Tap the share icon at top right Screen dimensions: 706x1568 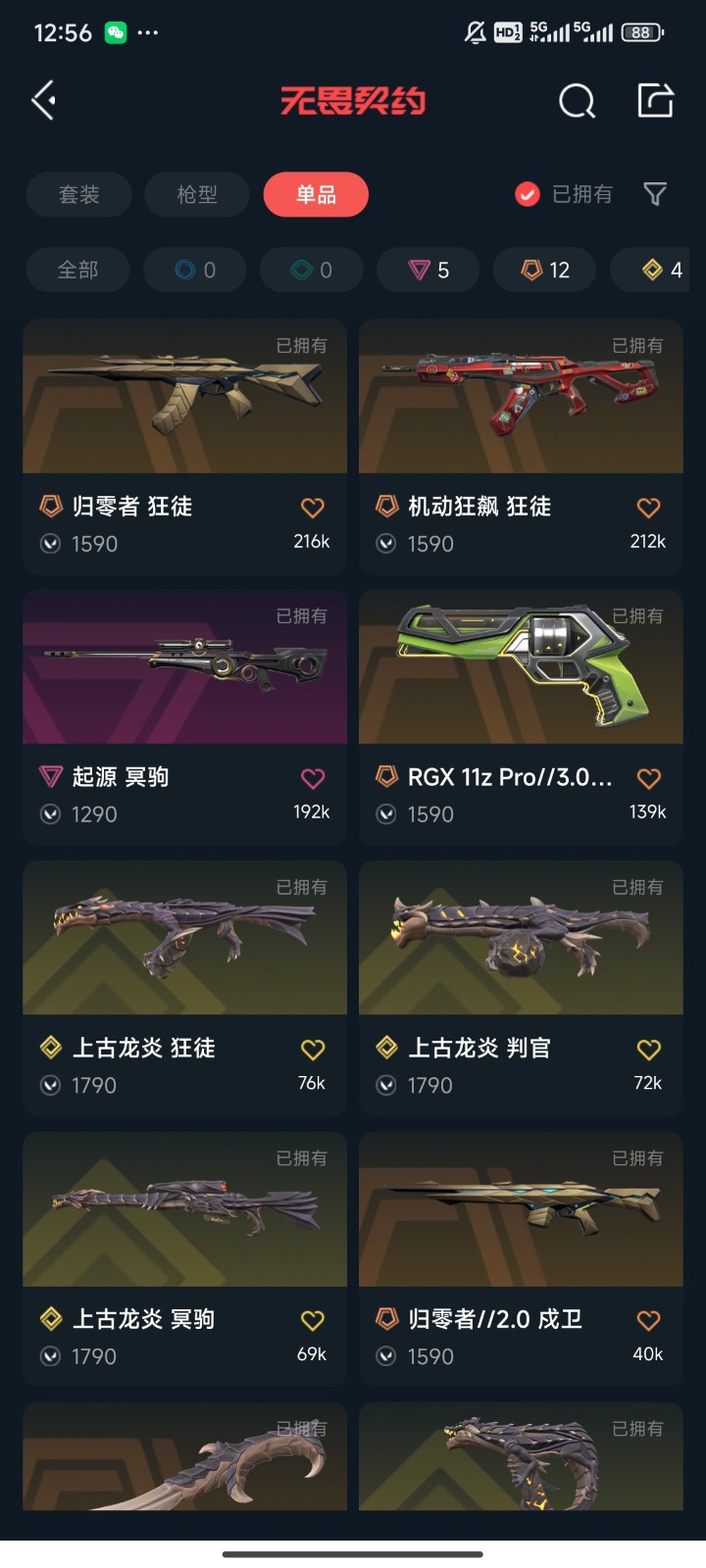(655, 100)
